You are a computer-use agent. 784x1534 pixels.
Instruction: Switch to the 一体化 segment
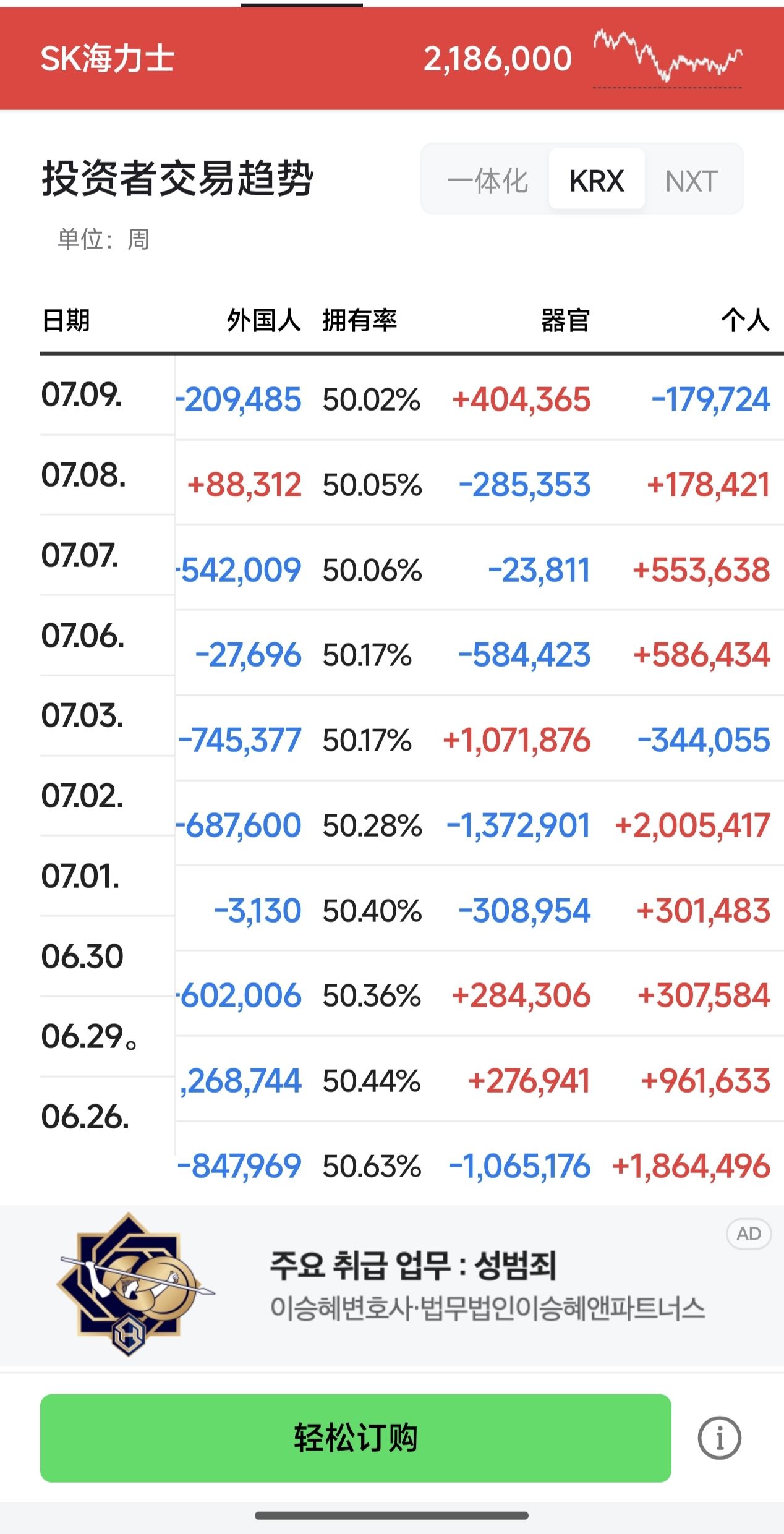[487, 181]
